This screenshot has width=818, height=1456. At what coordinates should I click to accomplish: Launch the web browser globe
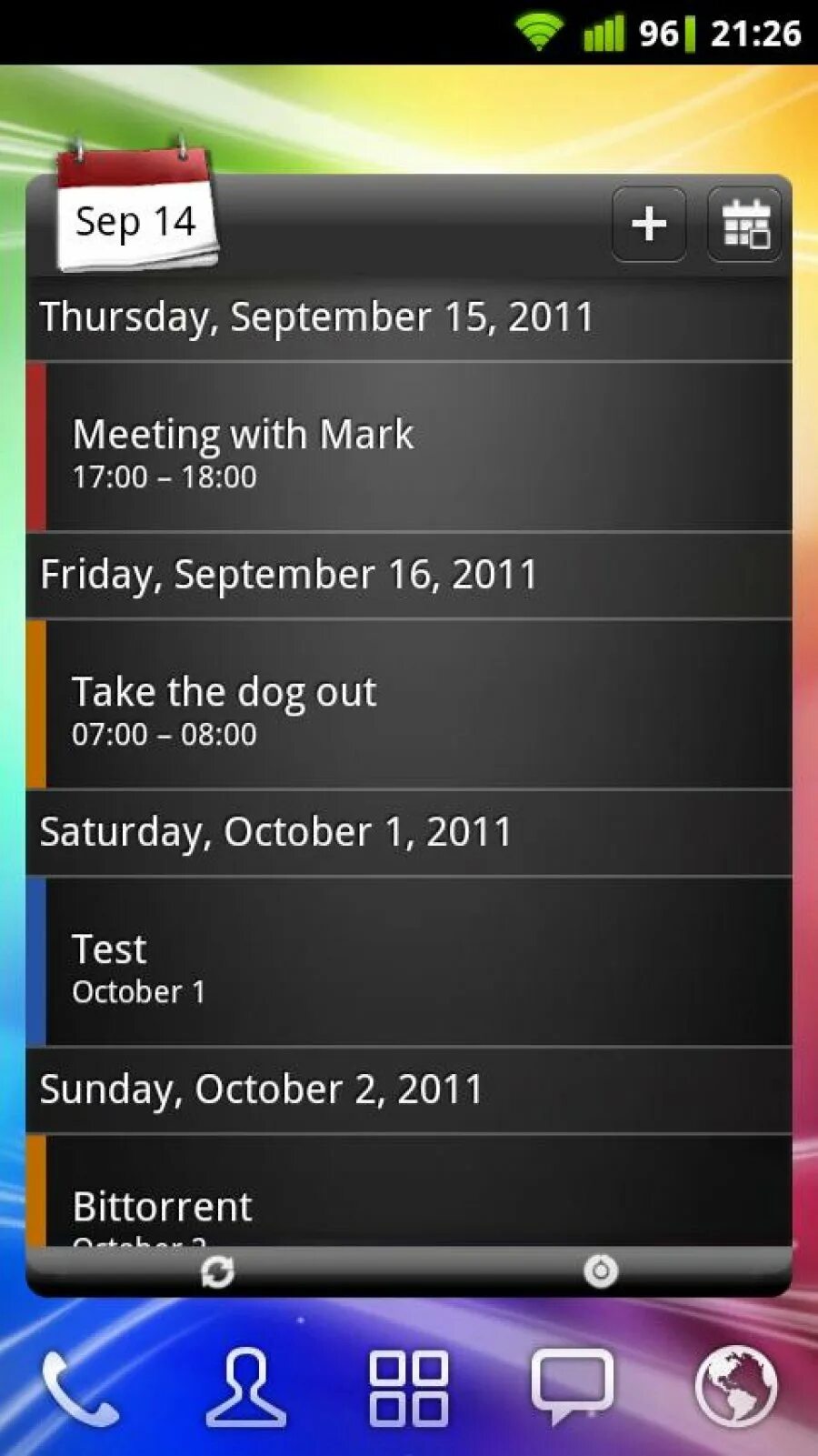click(736, 1387)
